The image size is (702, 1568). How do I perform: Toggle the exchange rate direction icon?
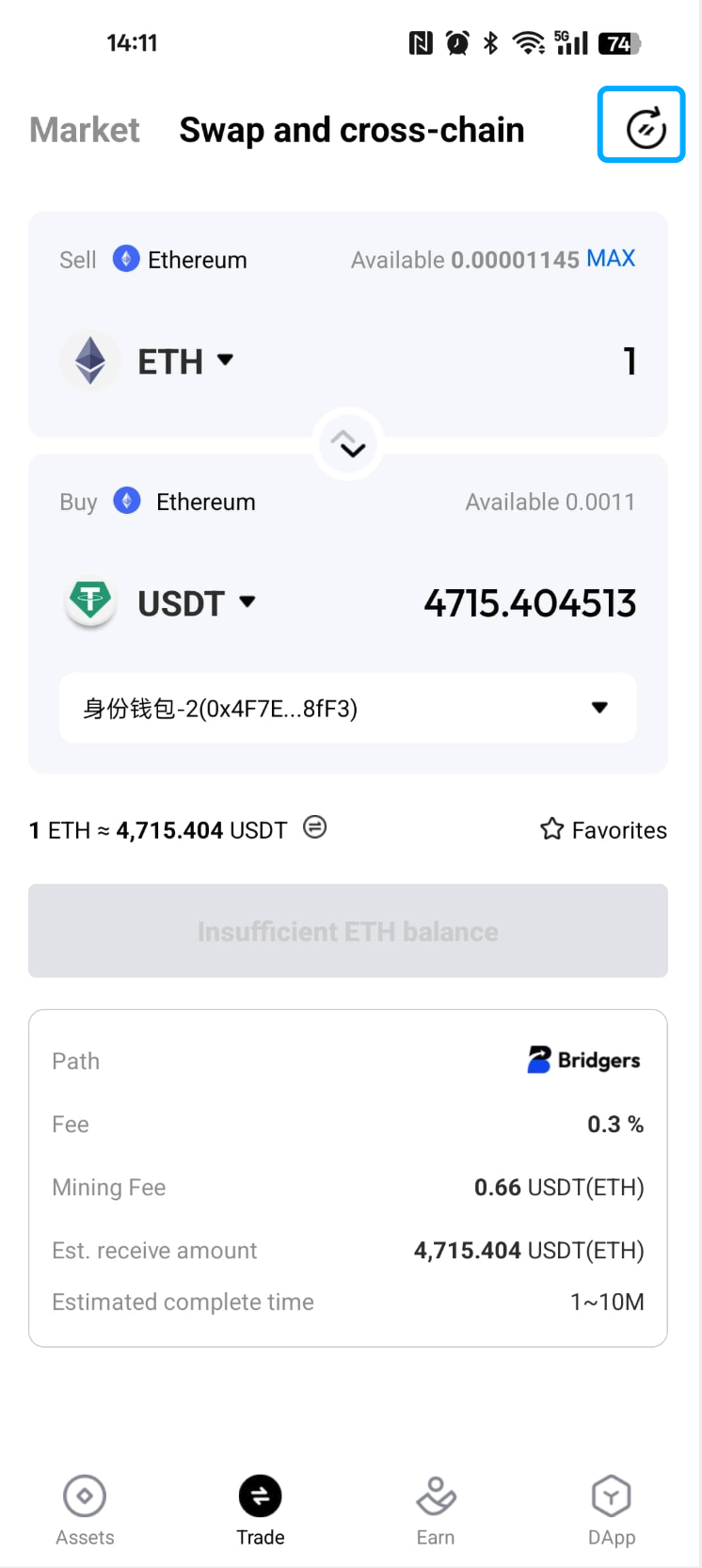tap(315, 828)
